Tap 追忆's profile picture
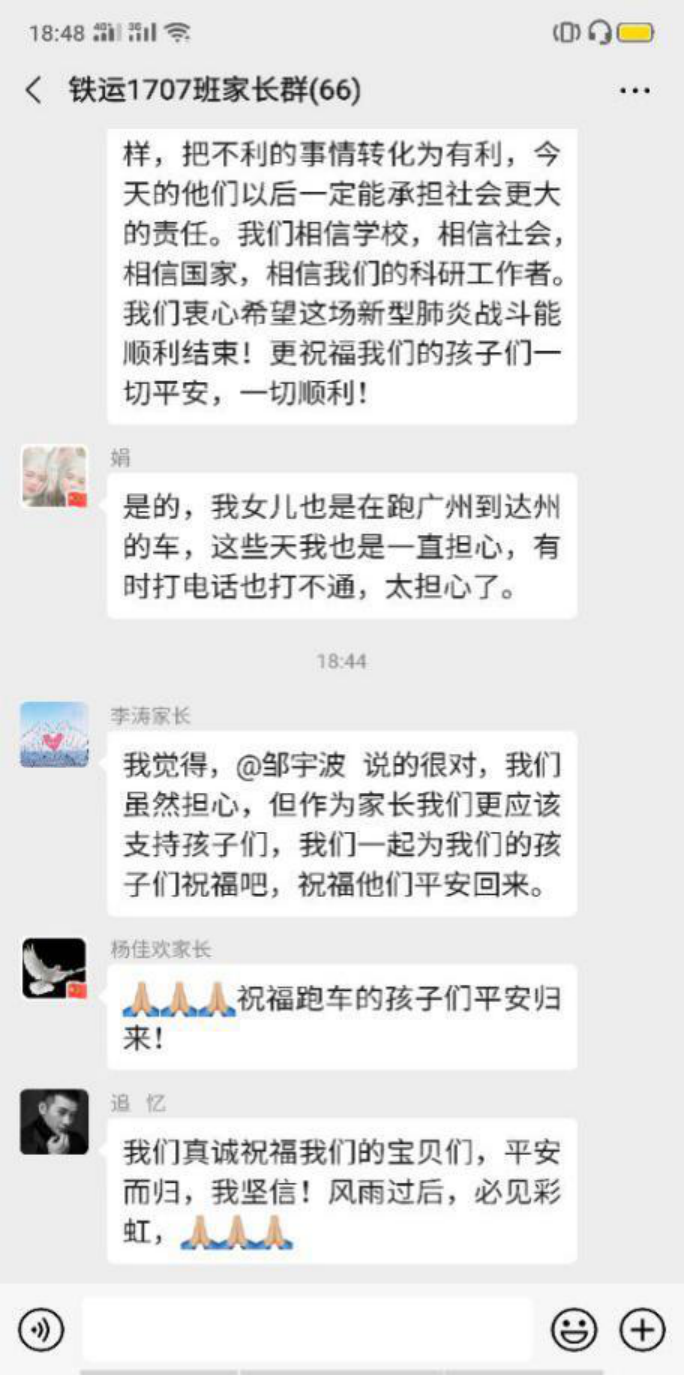The image size is (684, 1375). (54, 1122)
